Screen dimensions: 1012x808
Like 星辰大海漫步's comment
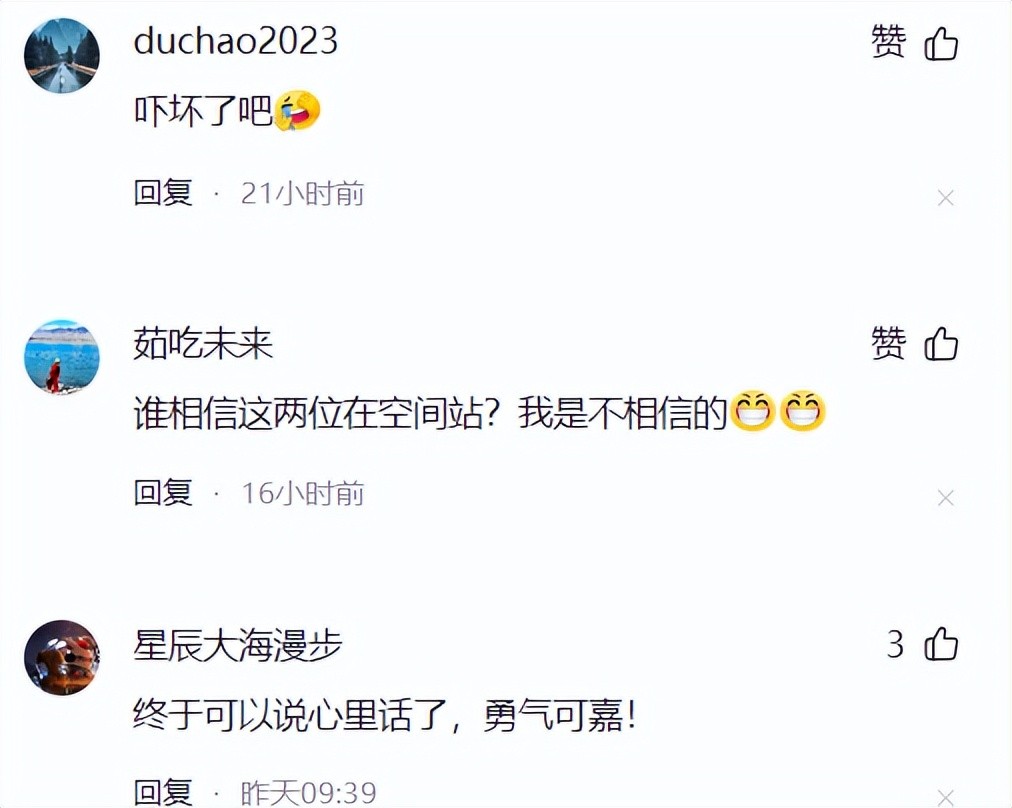pos(940,646)
